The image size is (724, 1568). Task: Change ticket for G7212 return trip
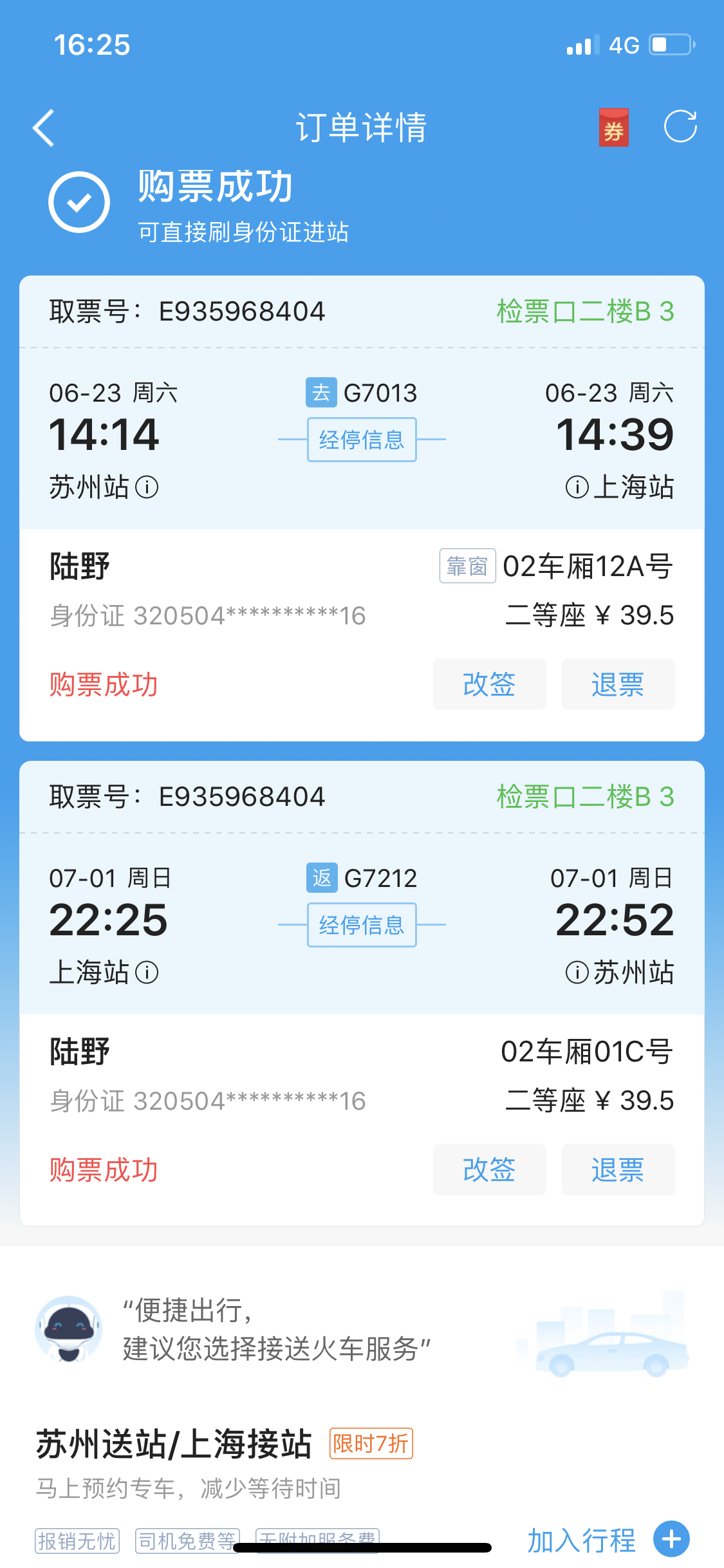(489, 1170)
